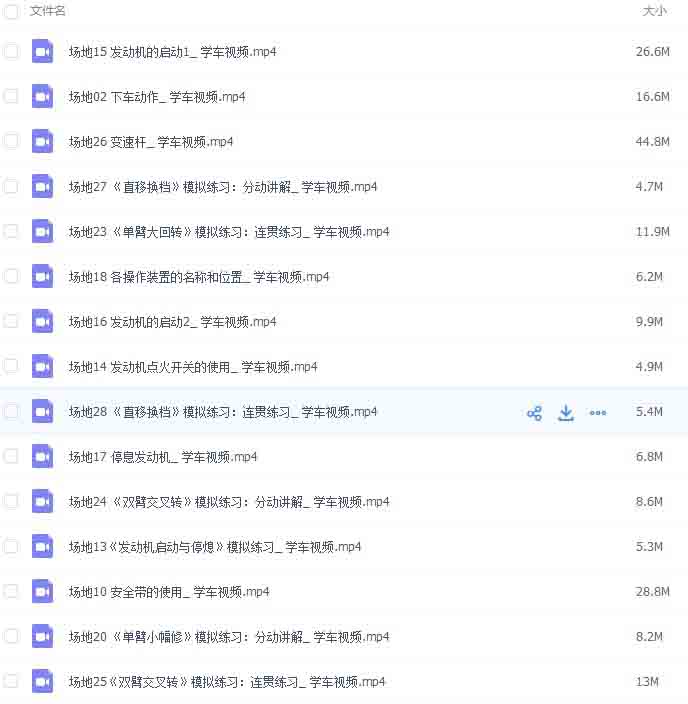Open 场地17 停息发动机 video
The width and height of the screenshot is (688, 704).
[x=162, y=457]
